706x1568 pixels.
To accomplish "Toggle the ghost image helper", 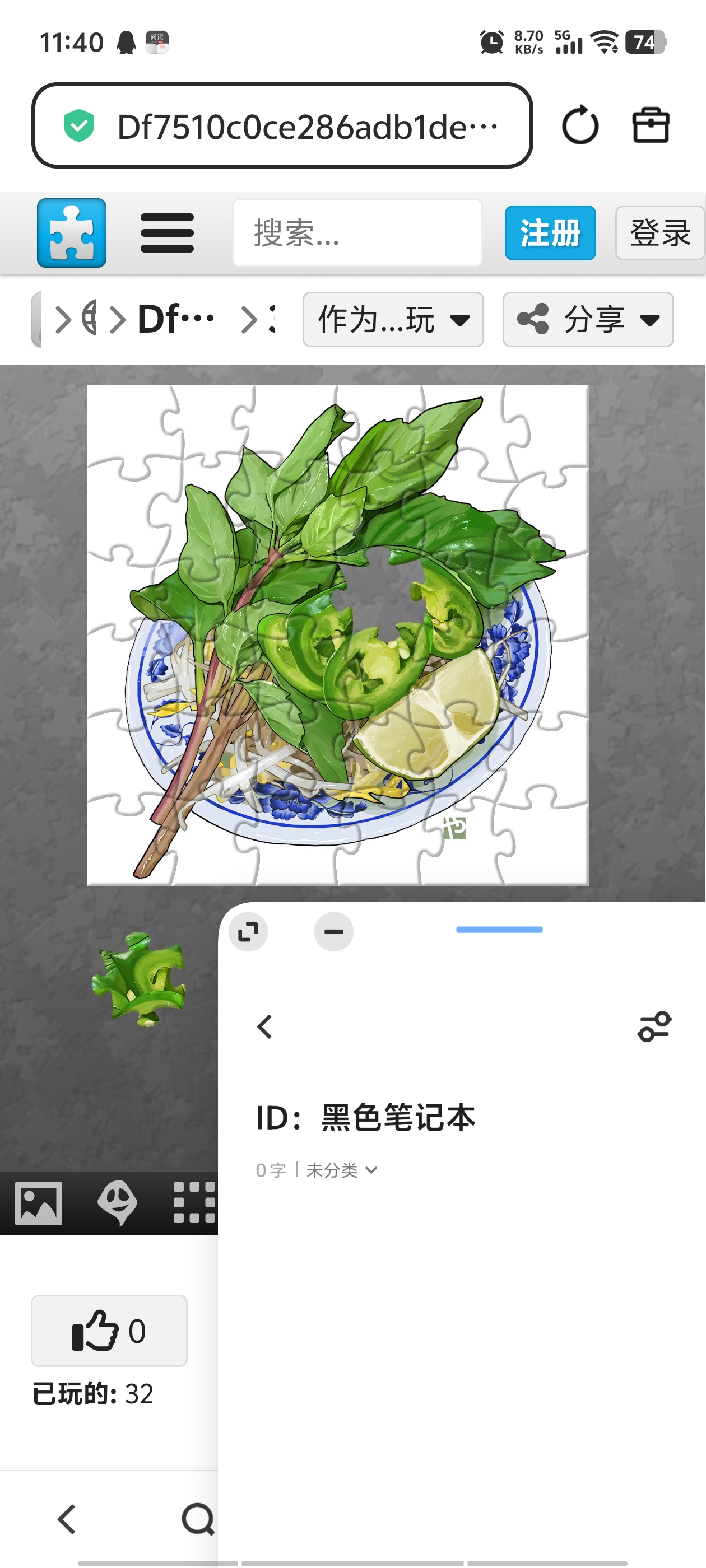I will click(117, 1203).
